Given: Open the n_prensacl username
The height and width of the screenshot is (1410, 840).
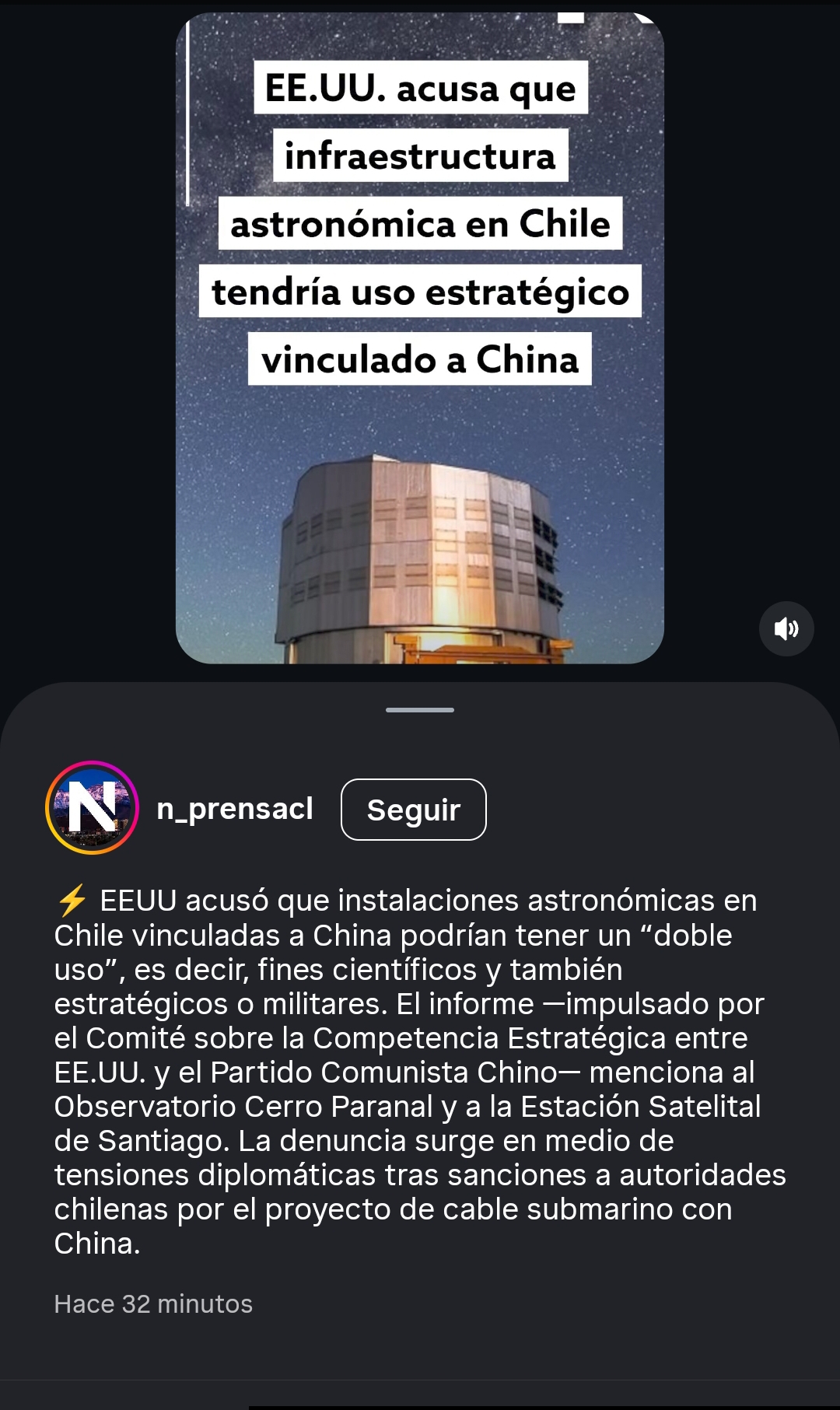Looking at the screenshot, I should (x=234, y=809).
